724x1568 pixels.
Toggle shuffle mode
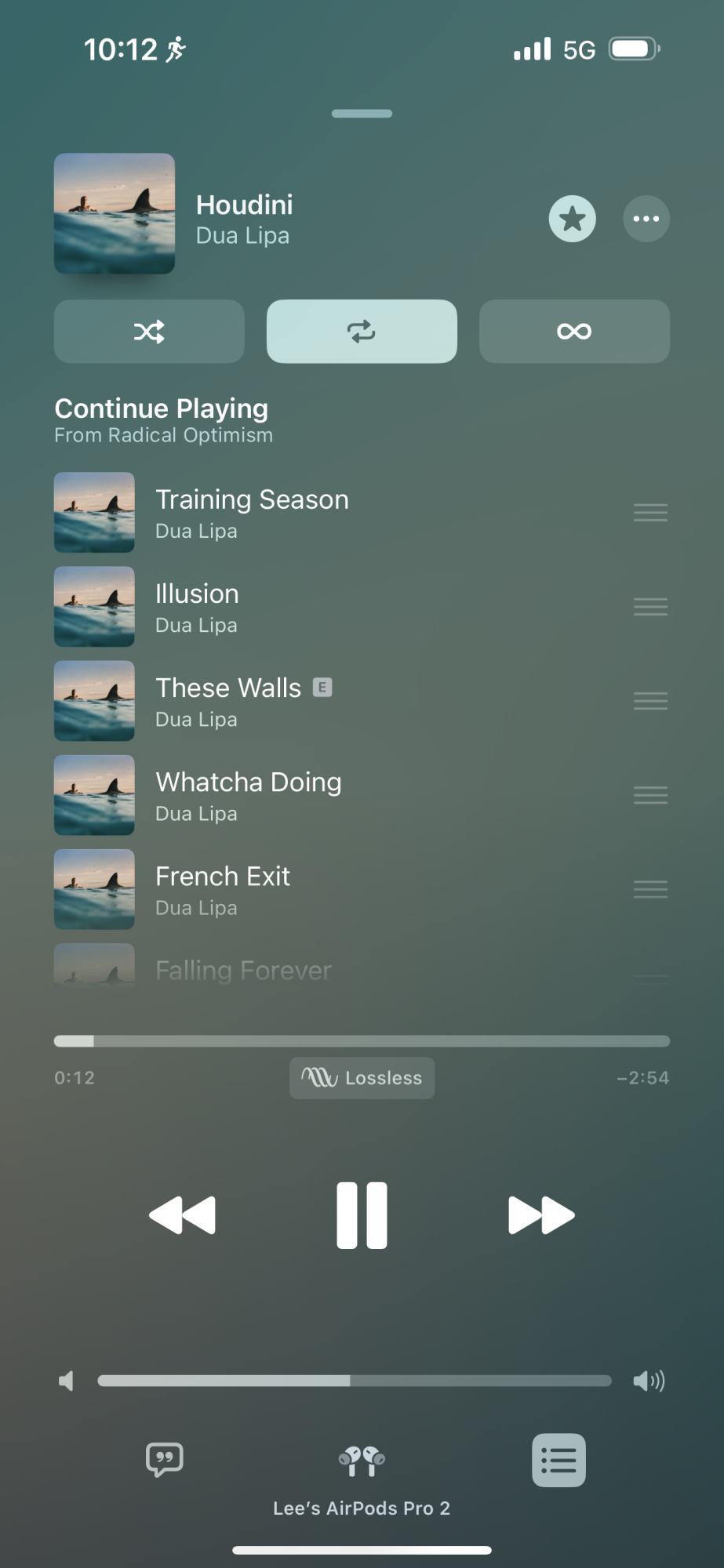click(x=149, y=332)
